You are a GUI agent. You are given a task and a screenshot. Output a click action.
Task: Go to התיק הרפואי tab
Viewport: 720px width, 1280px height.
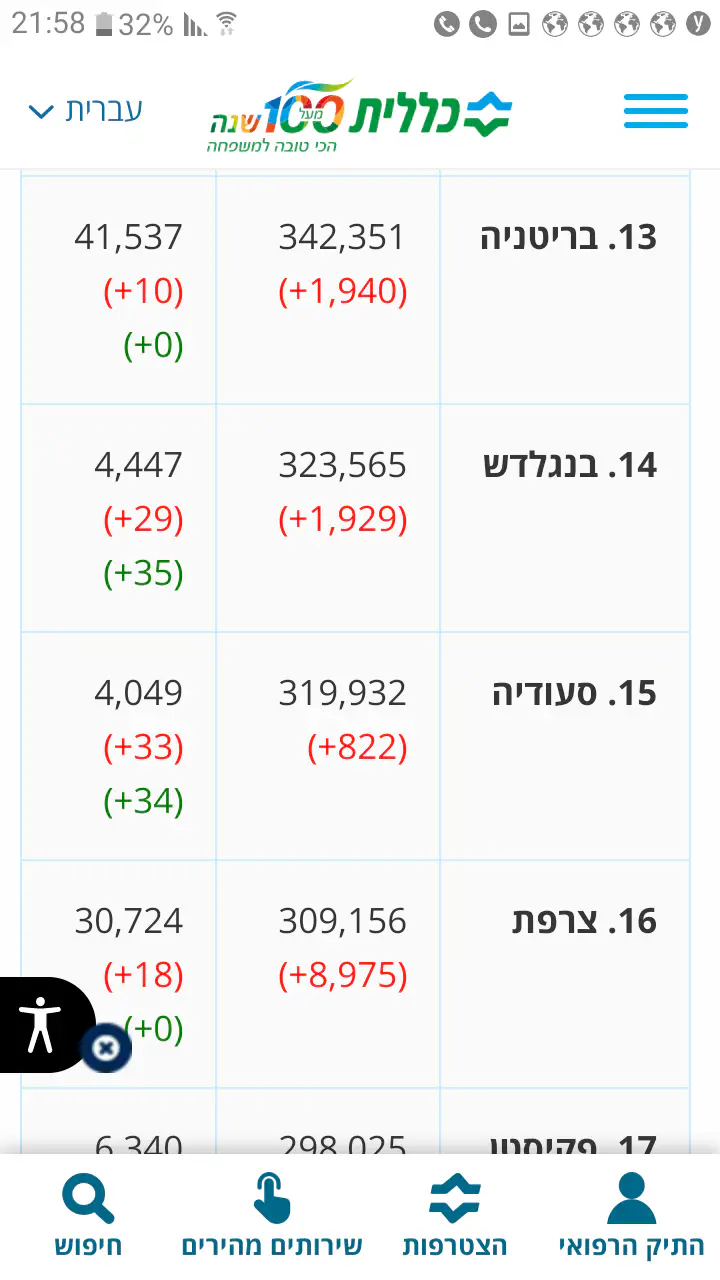point(631,1216)
